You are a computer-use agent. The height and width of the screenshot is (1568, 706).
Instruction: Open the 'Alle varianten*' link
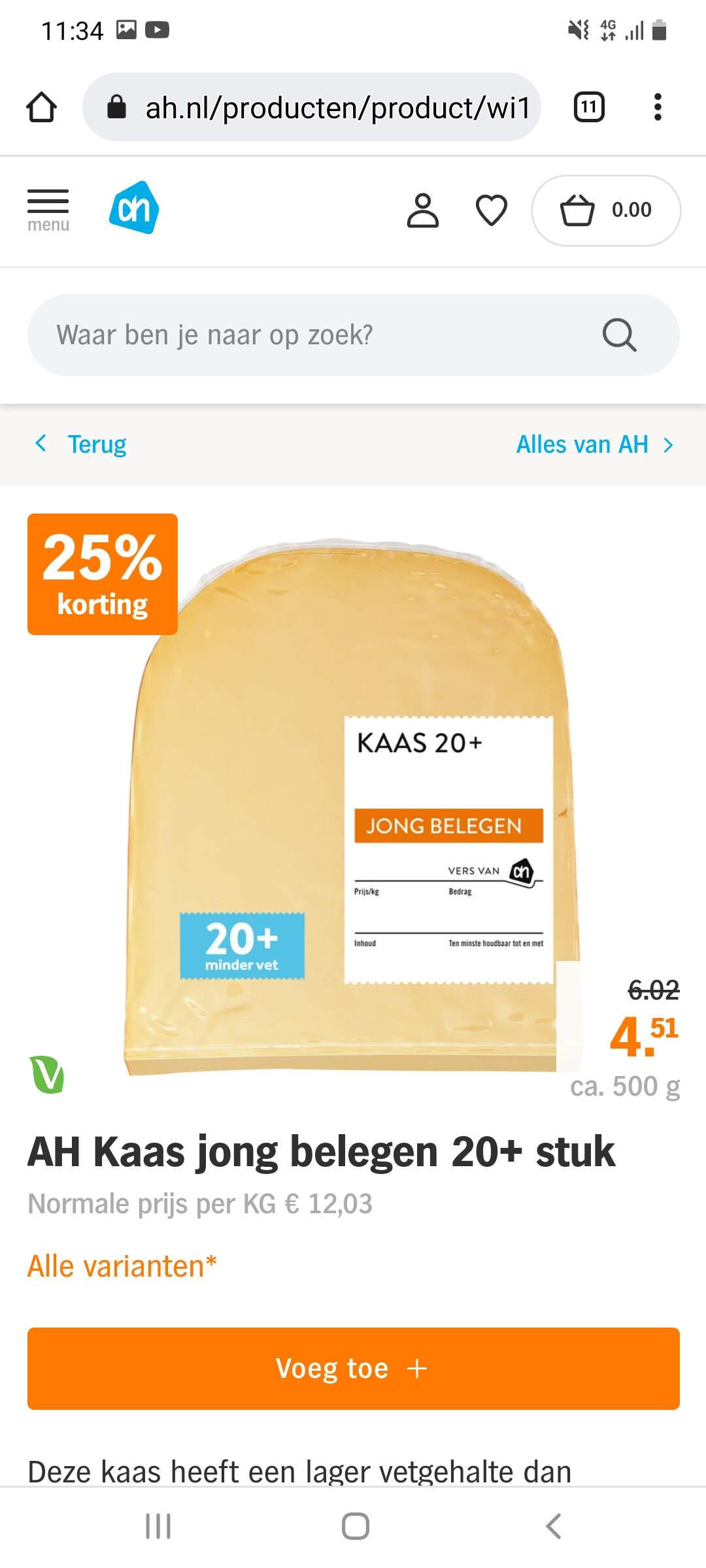pyautogui.click(x=122, y=1266)
